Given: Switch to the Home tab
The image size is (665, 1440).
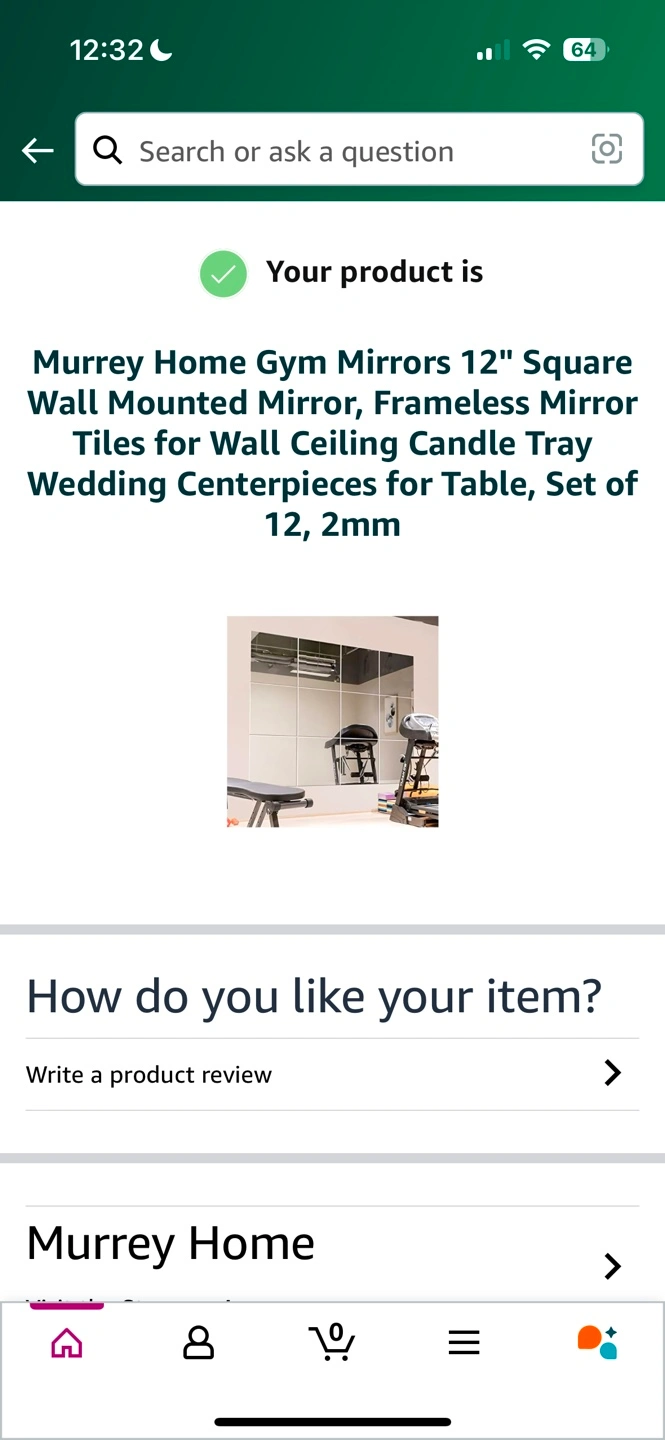Looking at the screenshot, I should (x=67, y=1343).
